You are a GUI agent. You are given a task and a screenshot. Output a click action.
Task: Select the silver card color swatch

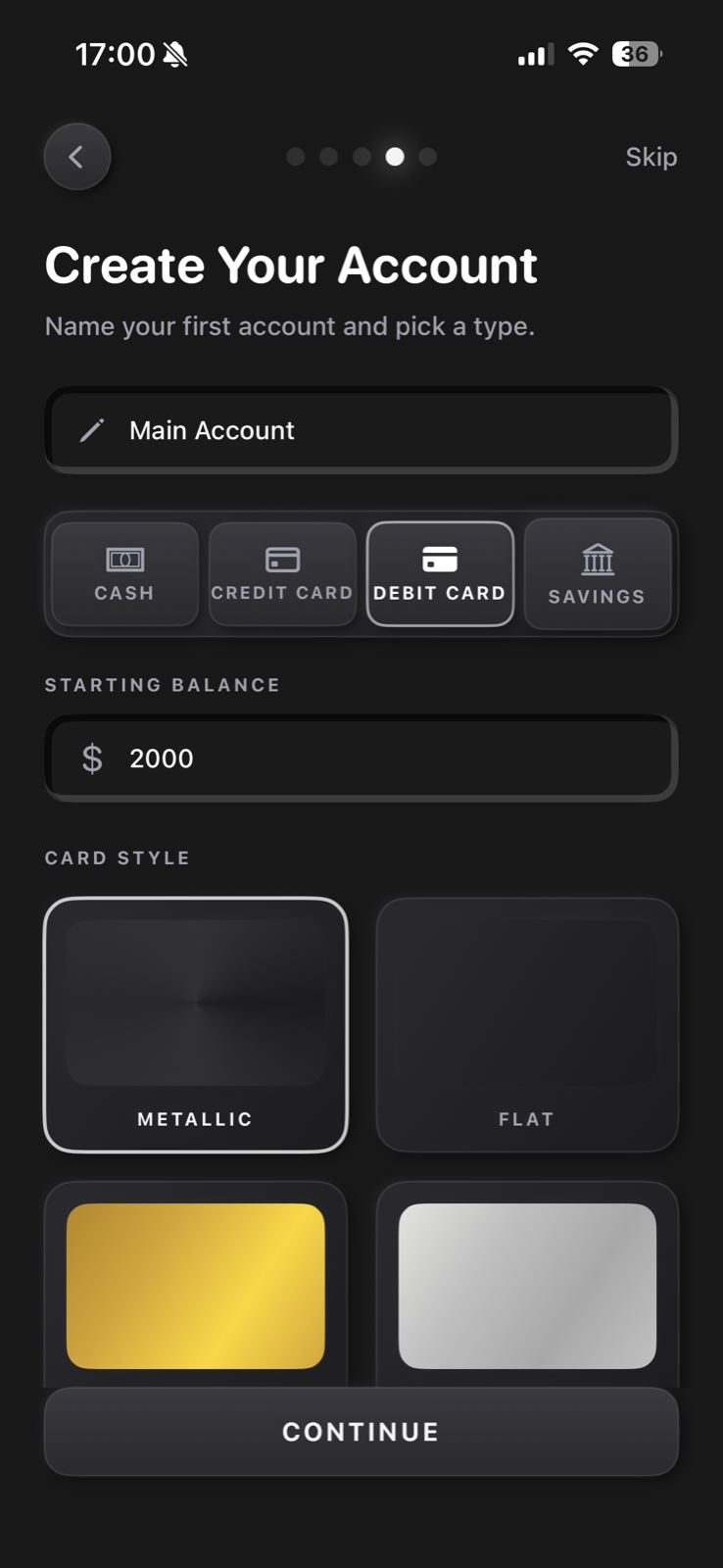click(527, 1285)
